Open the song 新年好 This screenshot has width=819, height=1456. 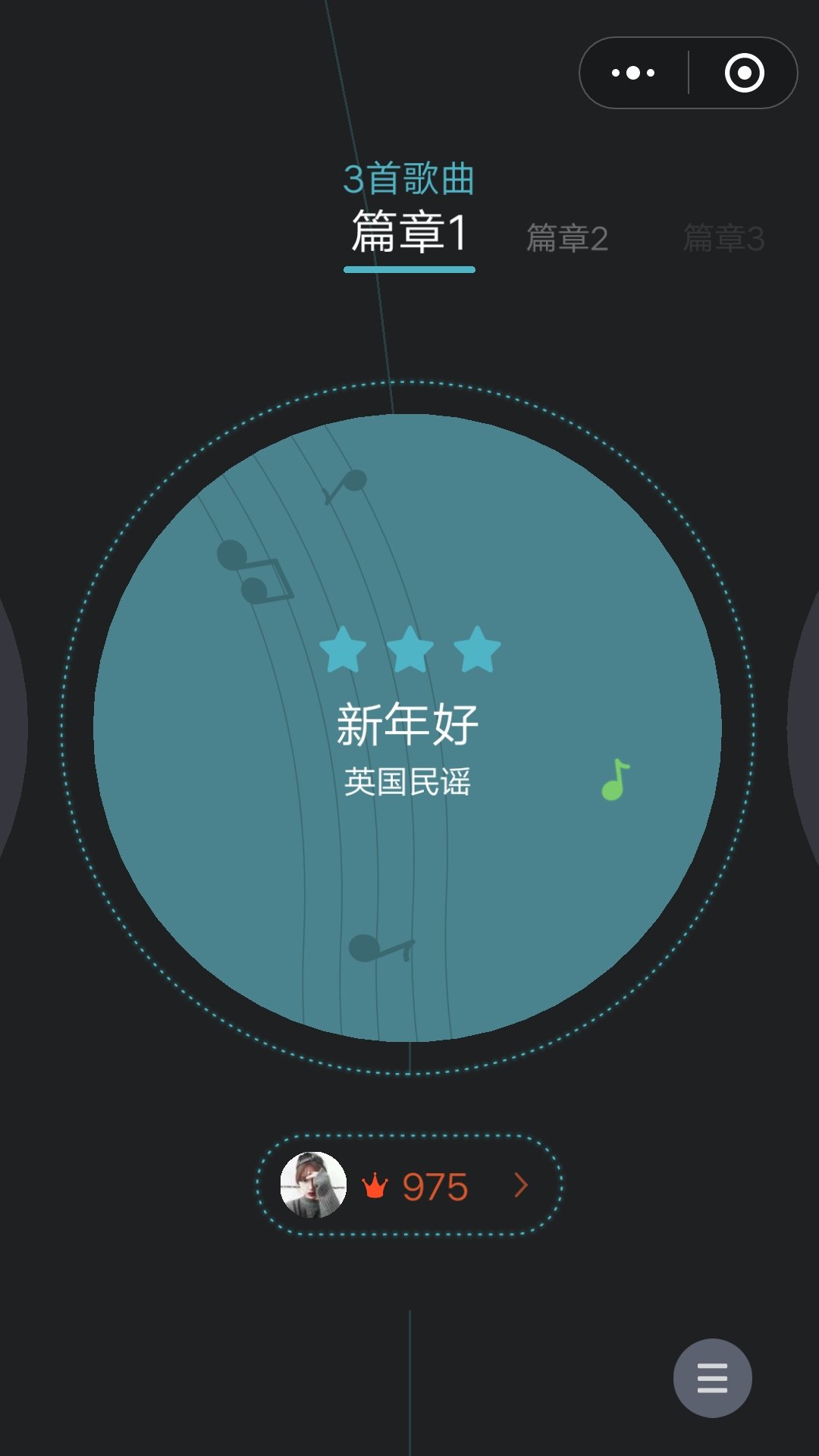(x=407, y=726)
